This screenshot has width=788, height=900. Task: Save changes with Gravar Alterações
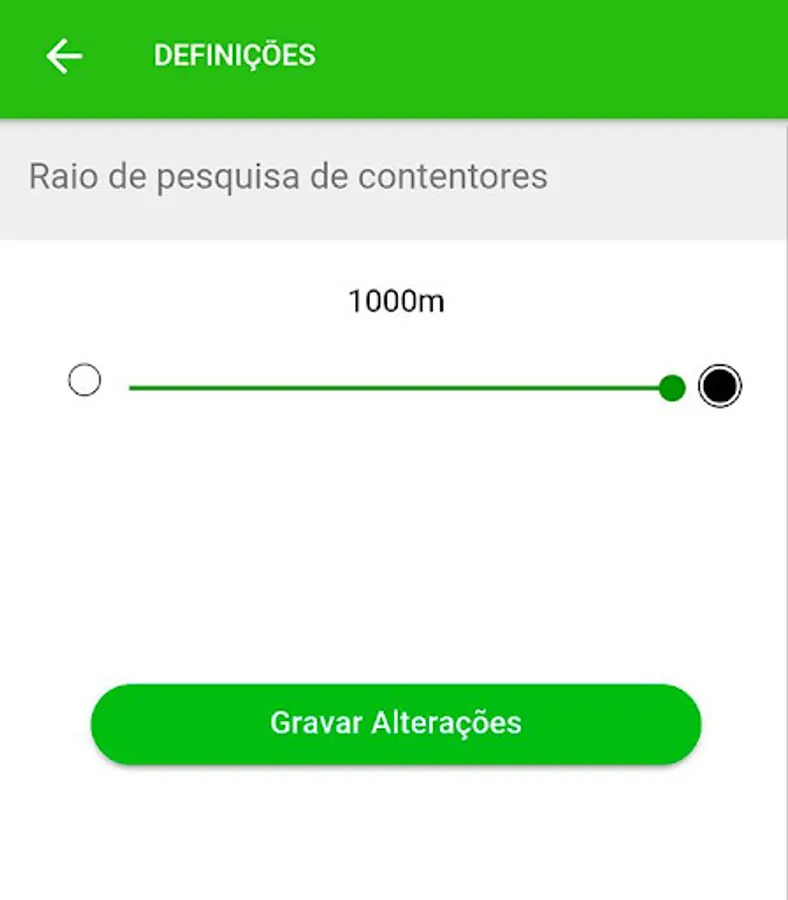[396, 724]
